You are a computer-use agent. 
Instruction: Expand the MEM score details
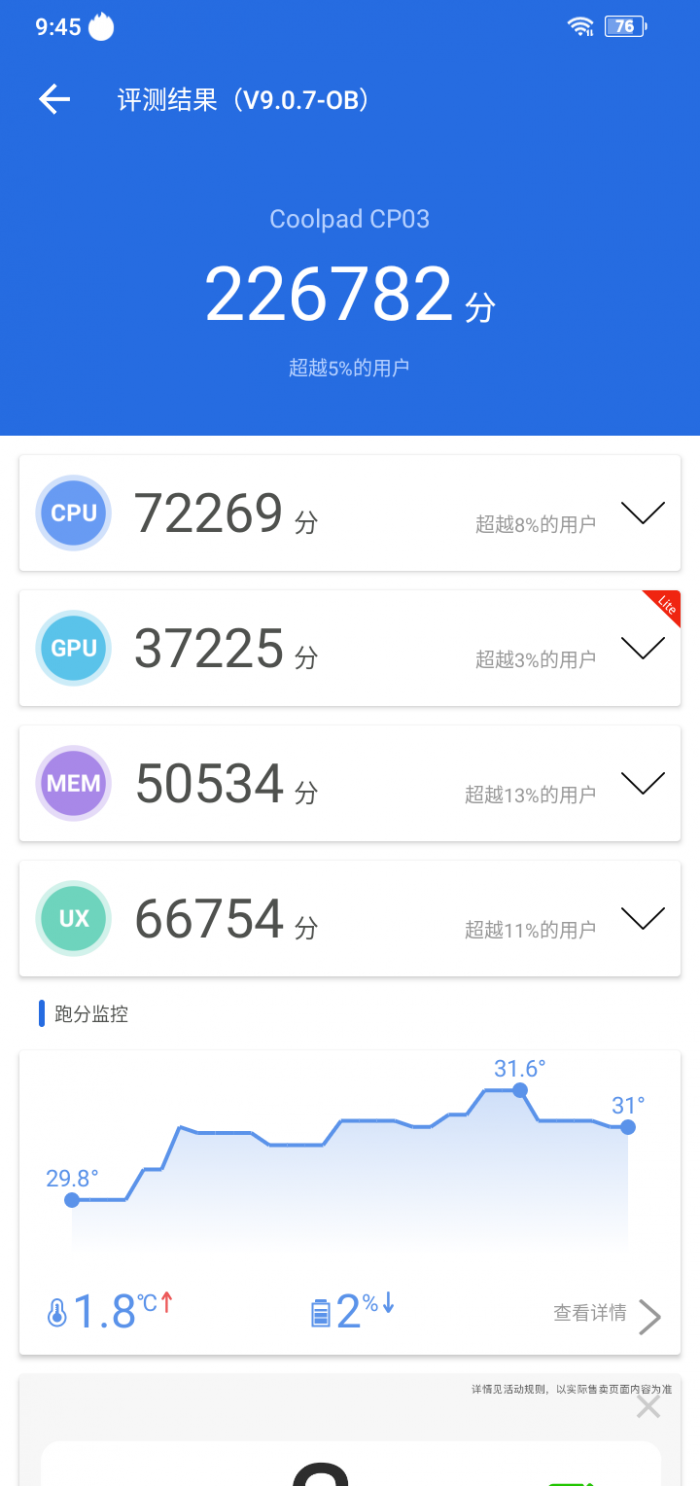pyautogui.click(x=642, y=783)
